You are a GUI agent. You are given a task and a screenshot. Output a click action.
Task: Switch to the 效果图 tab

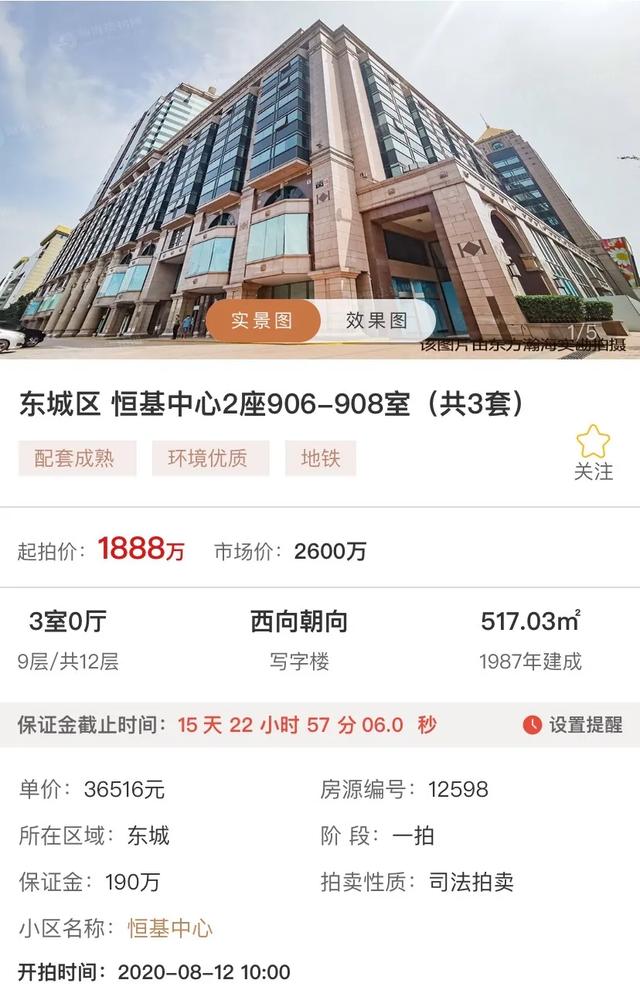pos(377,321)
